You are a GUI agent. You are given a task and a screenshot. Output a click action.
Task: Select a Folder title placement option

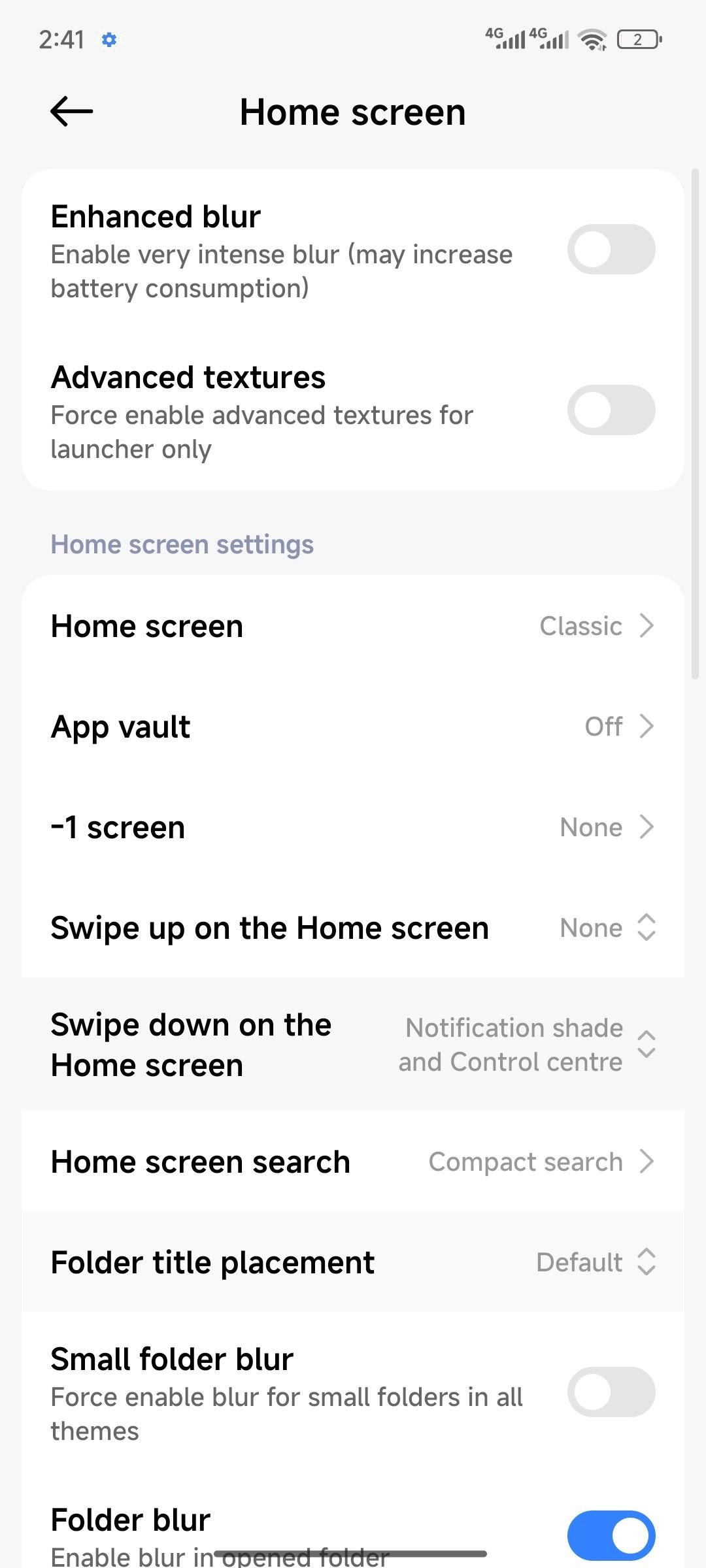pos(353,1262)
